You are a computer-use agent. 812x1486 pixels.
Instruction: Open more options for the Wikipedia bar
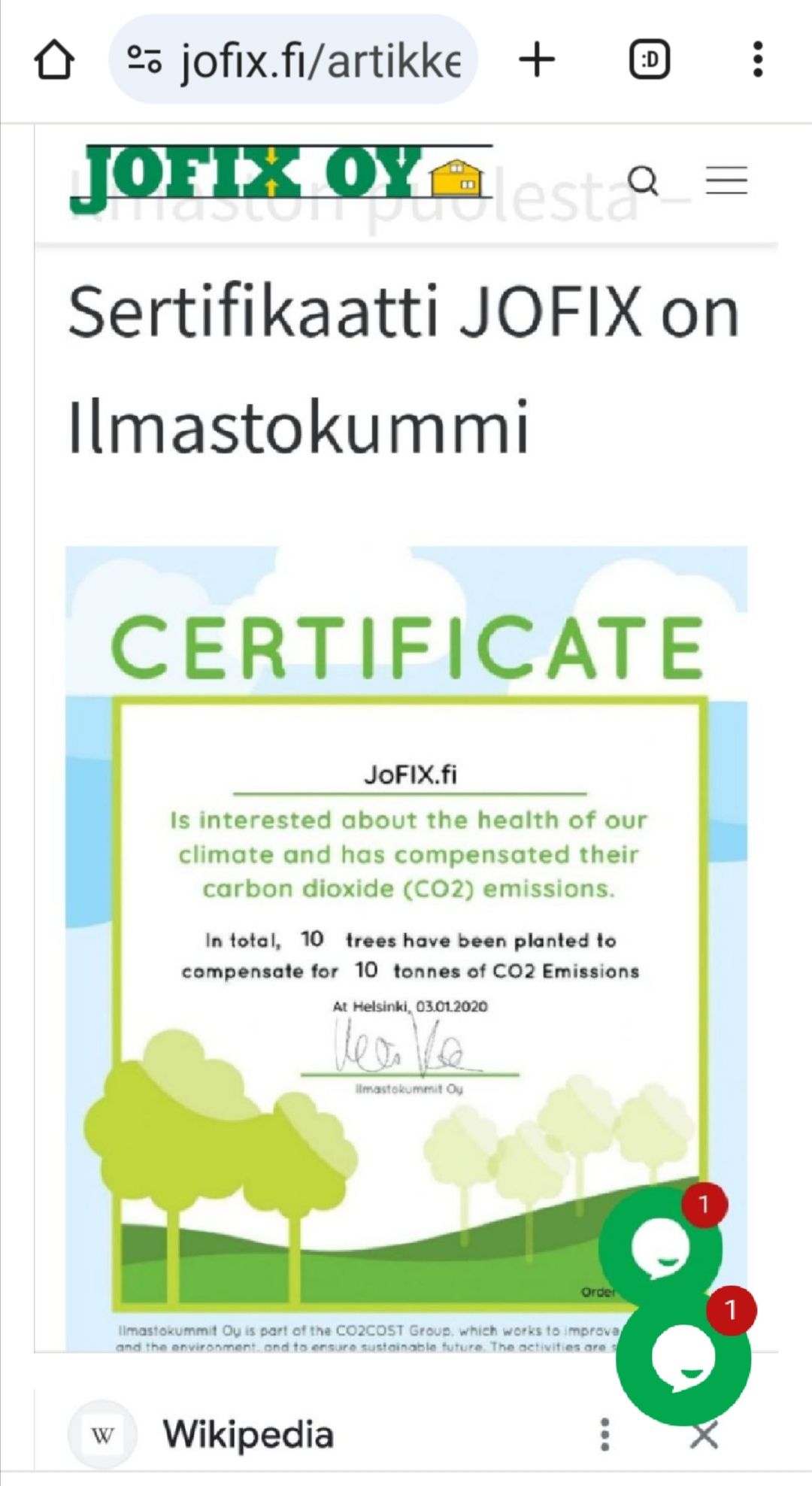604,1435
